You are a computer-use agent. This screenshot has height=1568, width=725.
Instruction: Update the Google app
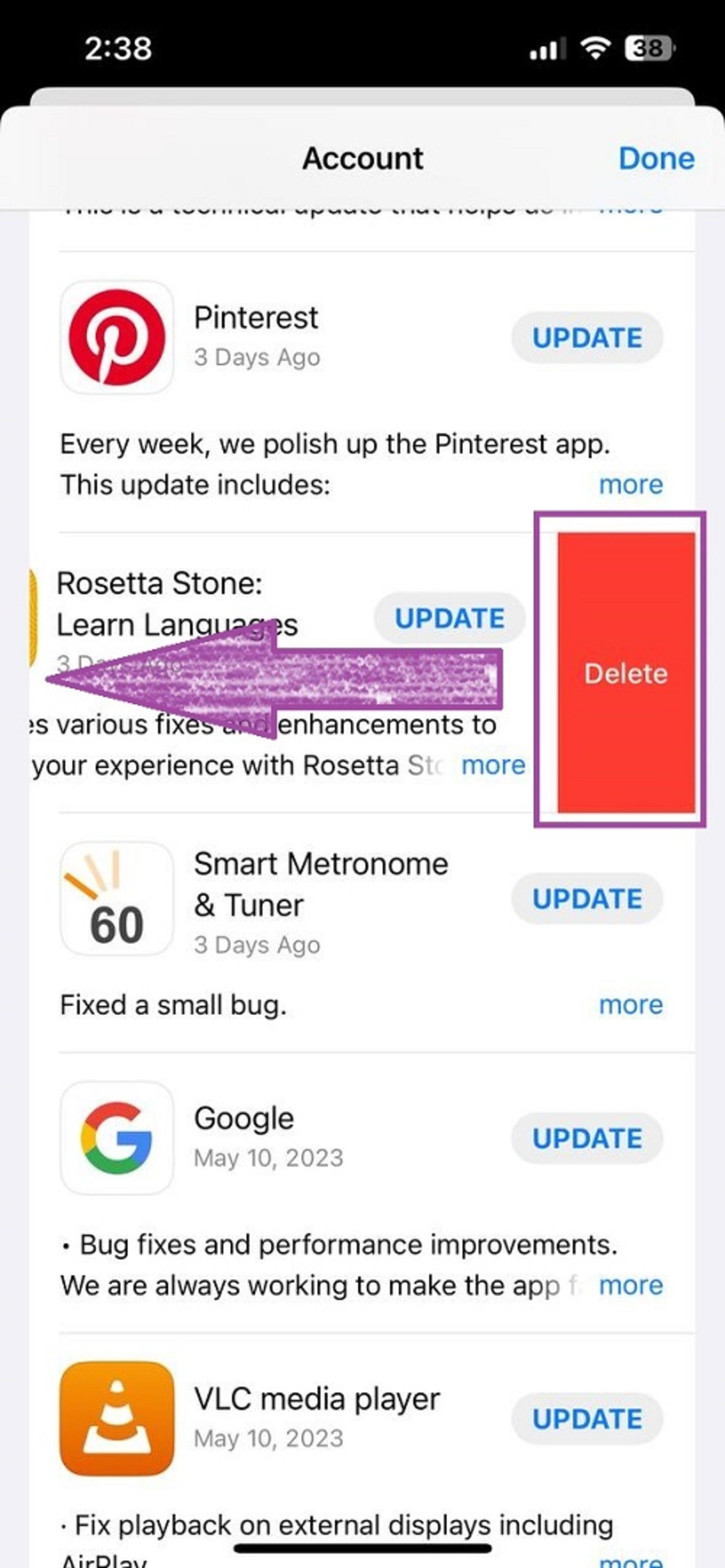tap(587, 1138)
